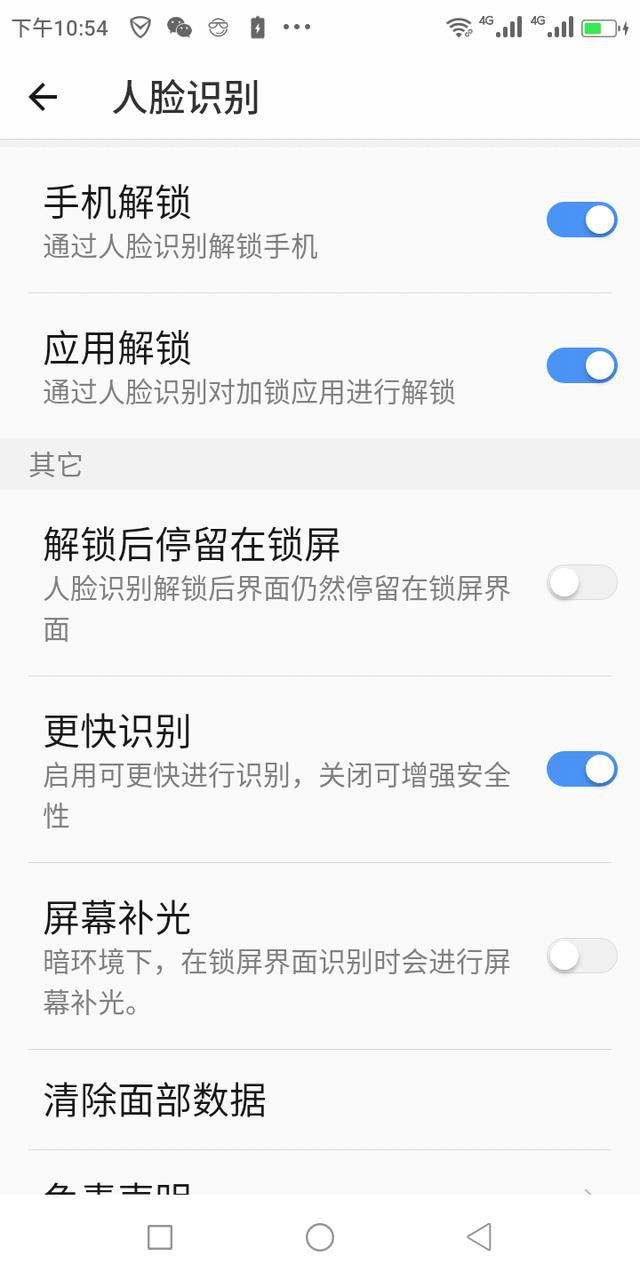Turn off 手机解锁 face unlock switch
This screenshot has width=640, height=1280.
tap(581, 220)
